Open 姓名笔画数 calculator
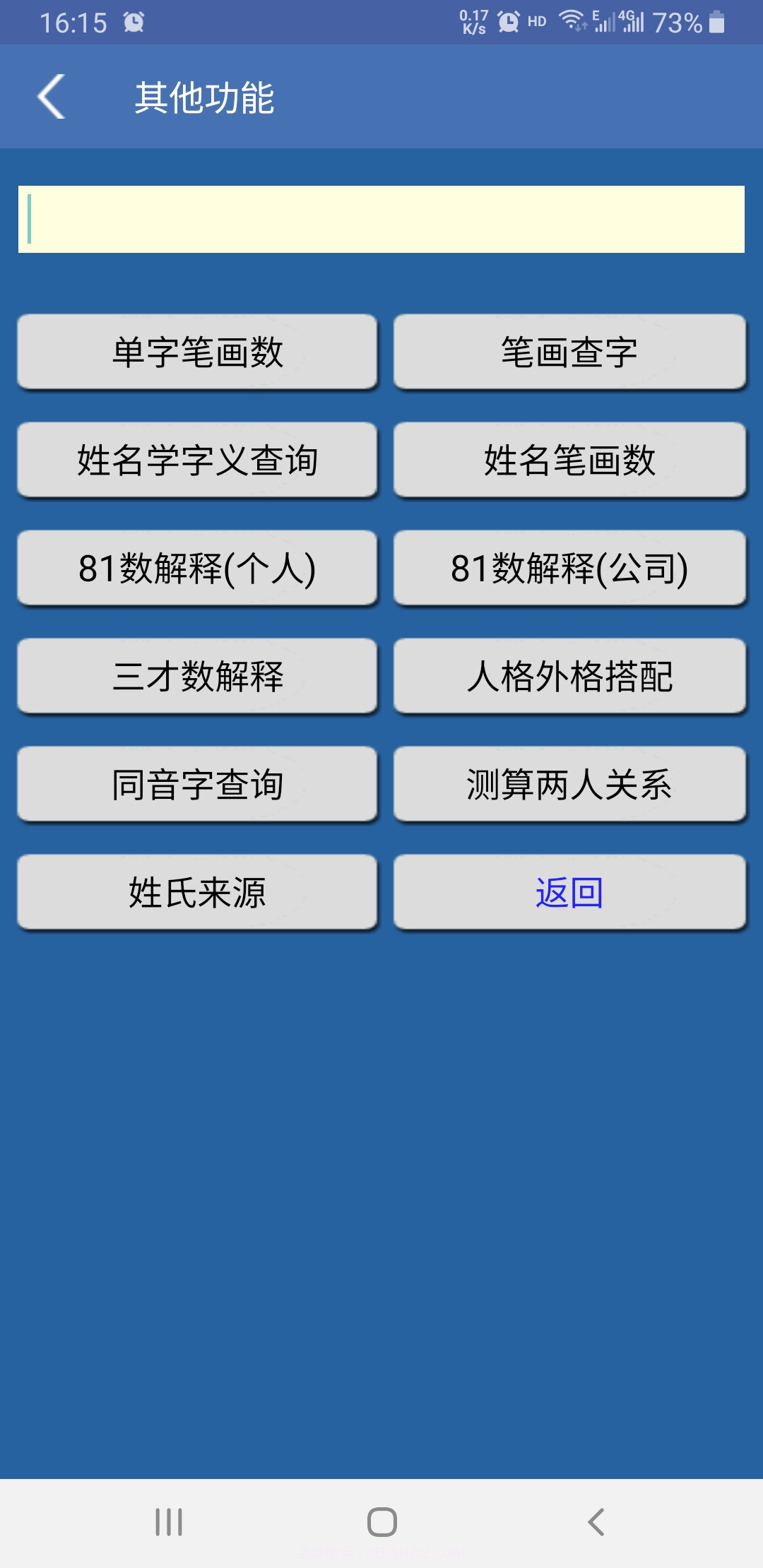 click(x=569, y=461)
